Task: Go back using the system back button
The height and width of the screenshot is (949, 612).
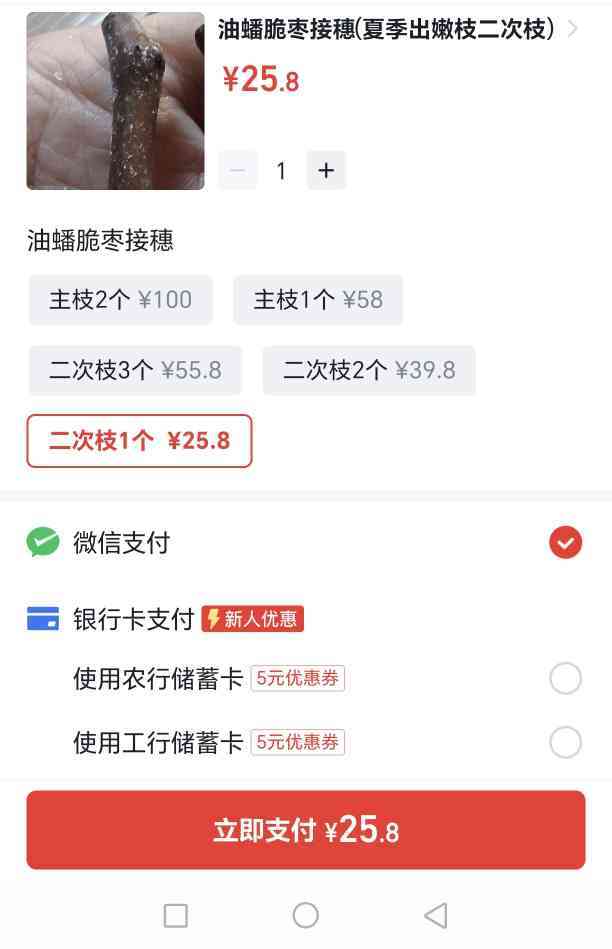Action: (x=435, y=915)
